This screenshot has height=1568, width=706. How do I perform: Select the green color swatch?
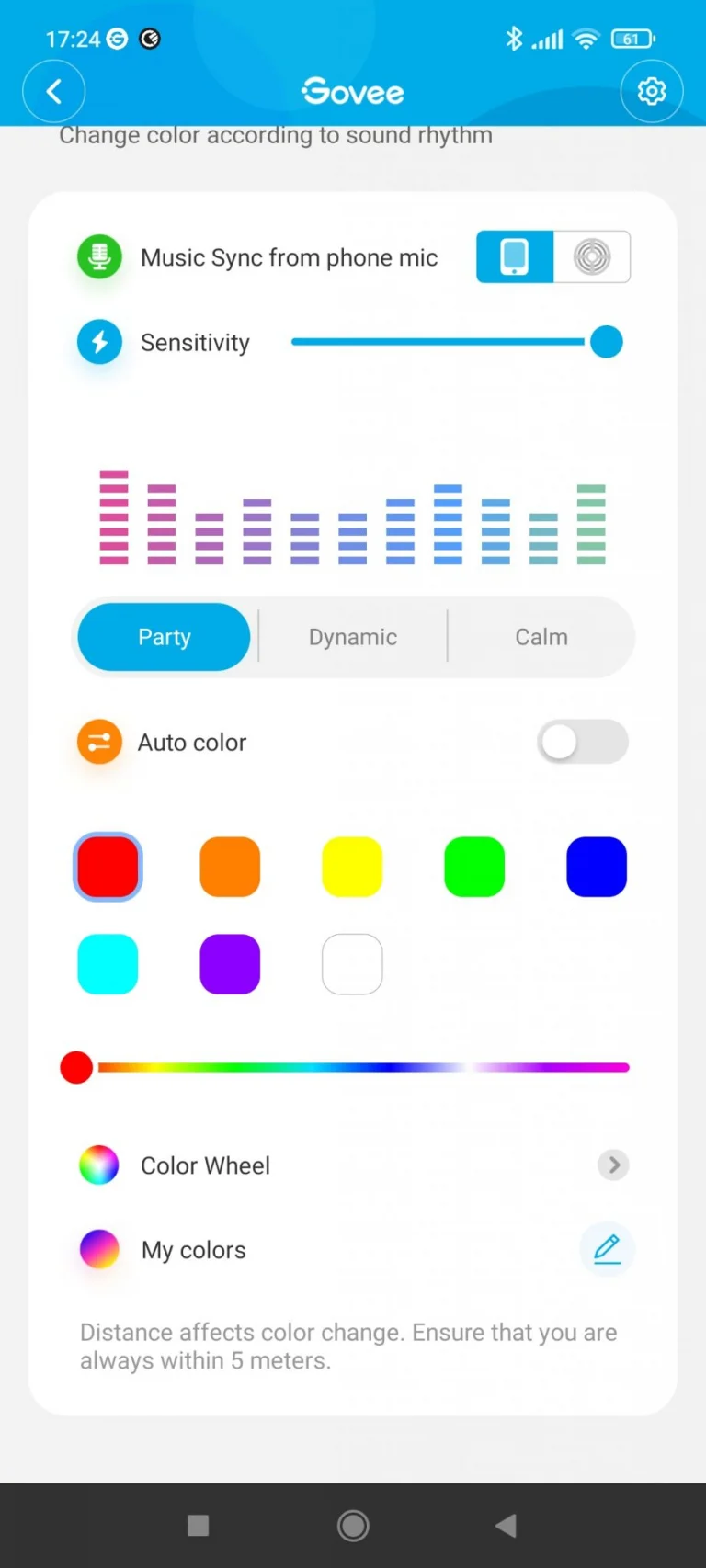[x=473, y=866]
